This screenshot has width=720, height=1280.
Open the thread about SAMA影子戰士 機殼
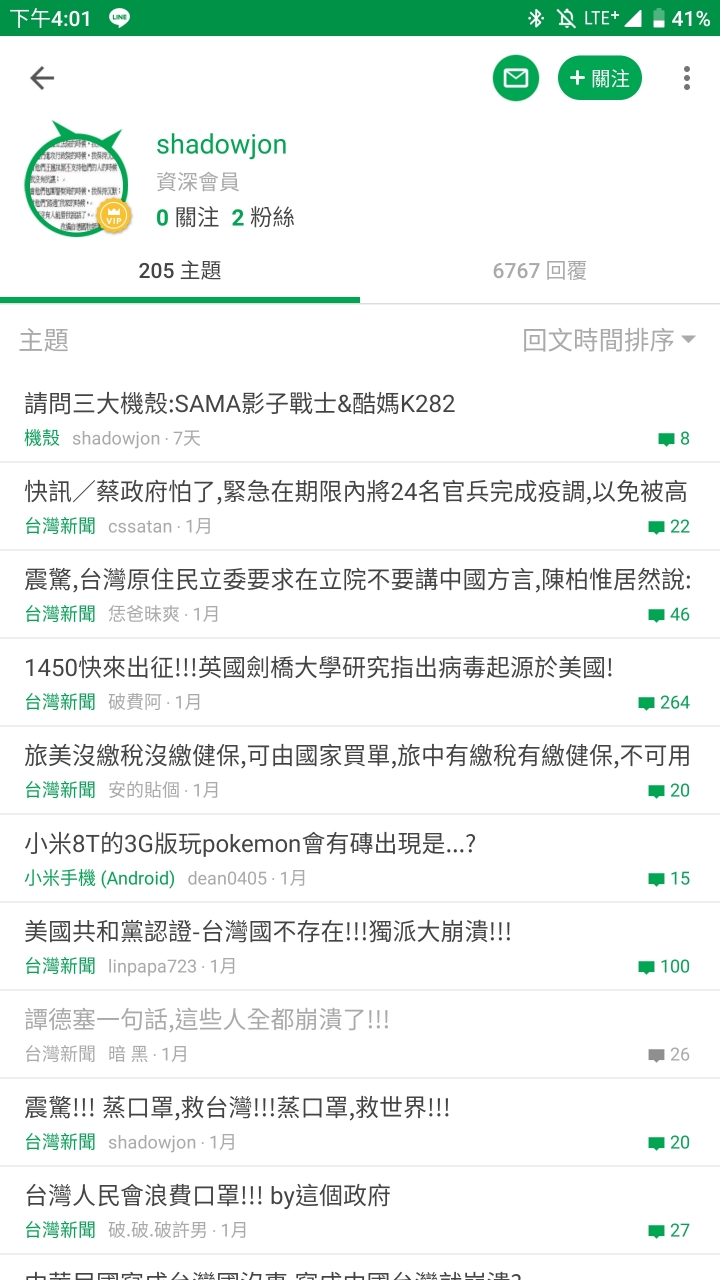[240, 404]
